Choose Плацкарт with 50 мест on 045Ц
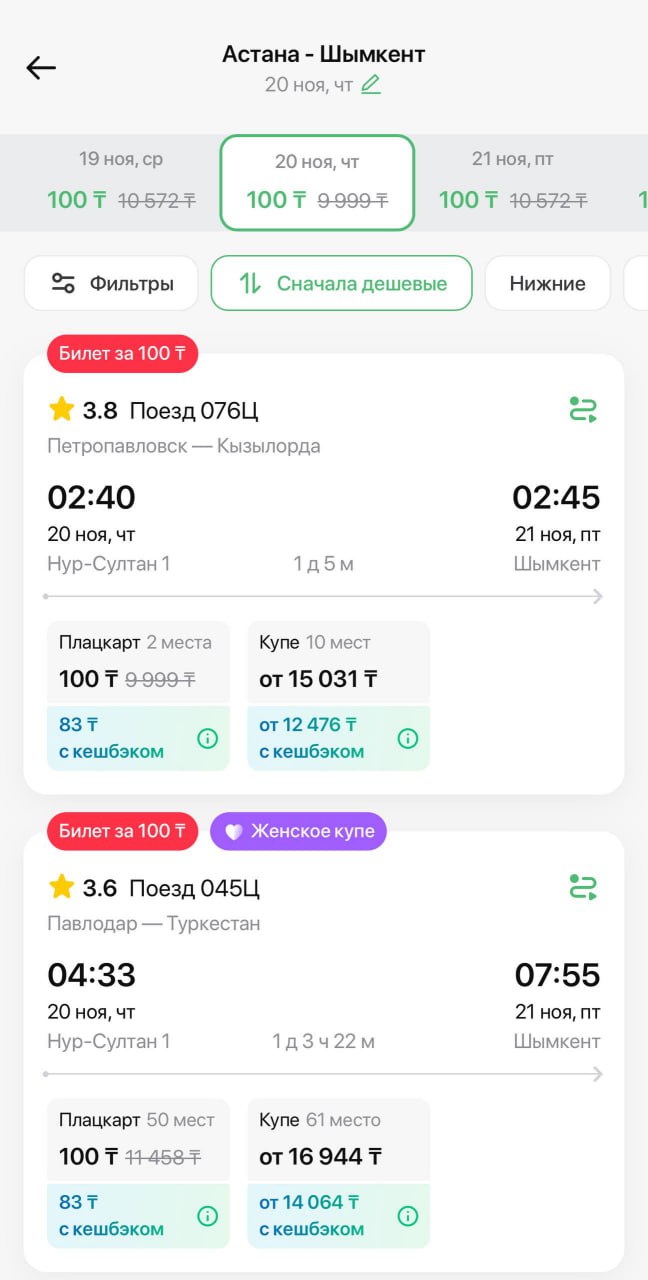Viewport: 648px width, 1280px height. tap(138, 1141)
